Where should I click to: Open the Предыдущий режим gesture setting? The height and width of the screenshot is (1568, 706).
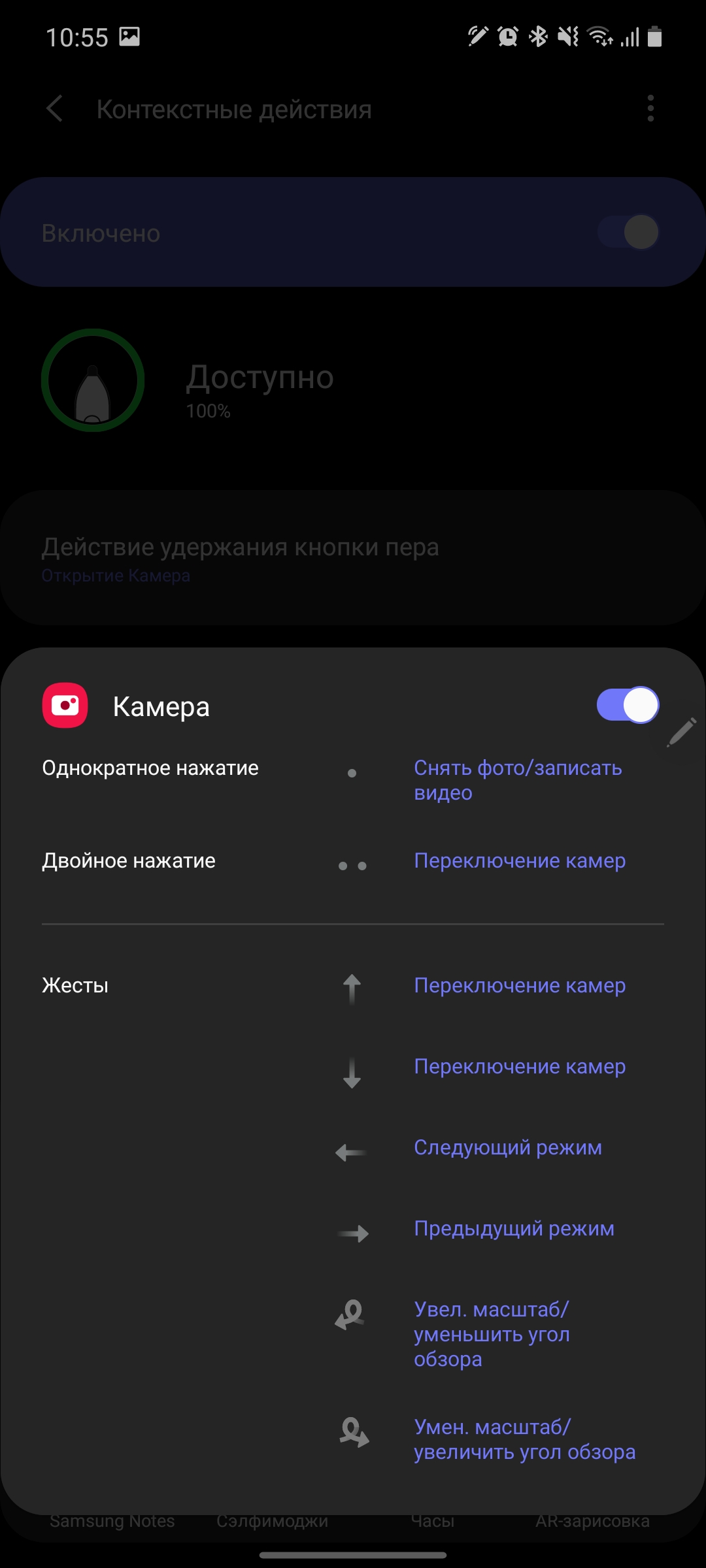514,1228
